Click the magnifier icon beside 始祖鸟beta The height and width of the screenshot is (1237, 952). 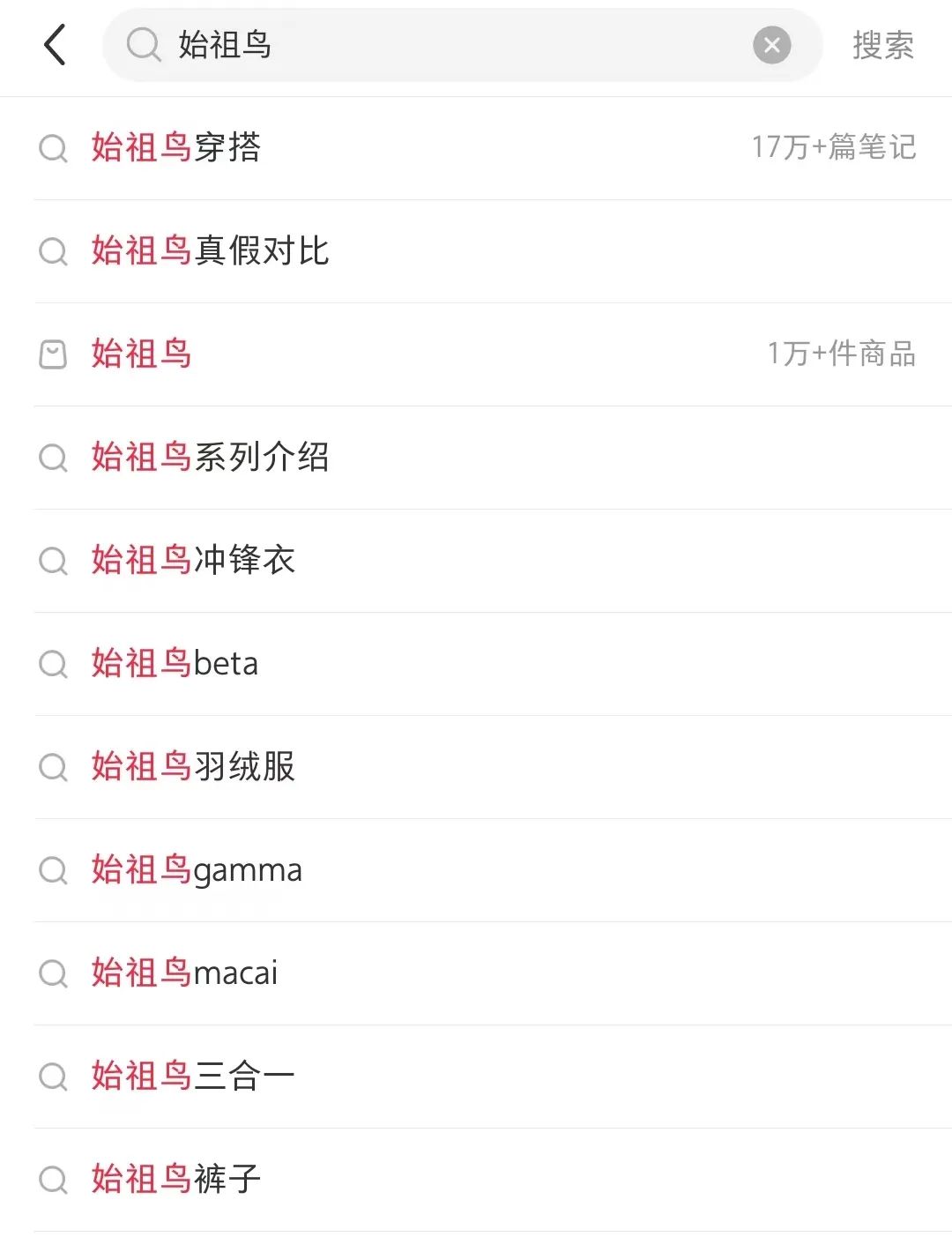(53, 665)
